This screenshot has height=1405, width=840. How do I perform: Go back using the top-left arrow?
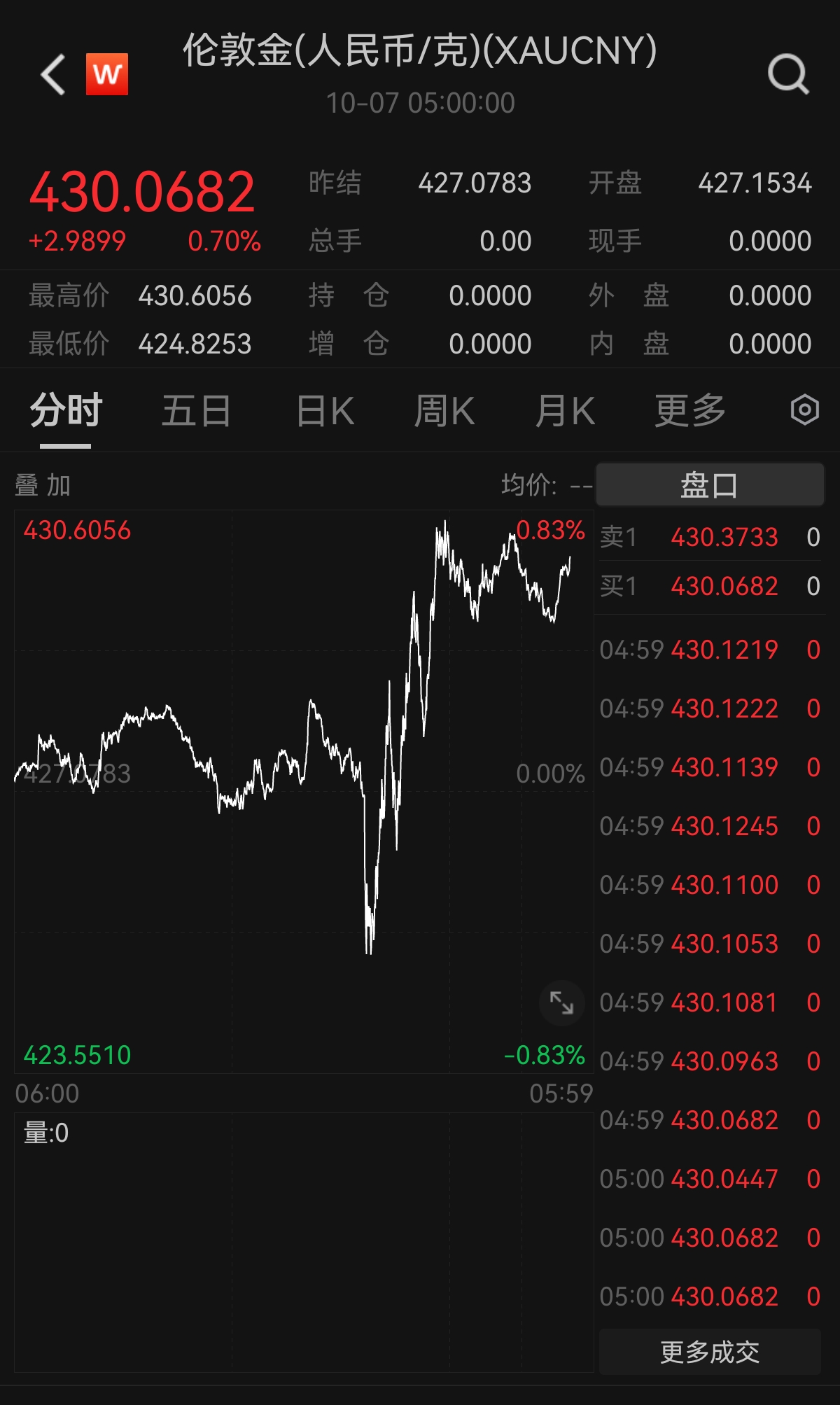(x=53, y=74)
